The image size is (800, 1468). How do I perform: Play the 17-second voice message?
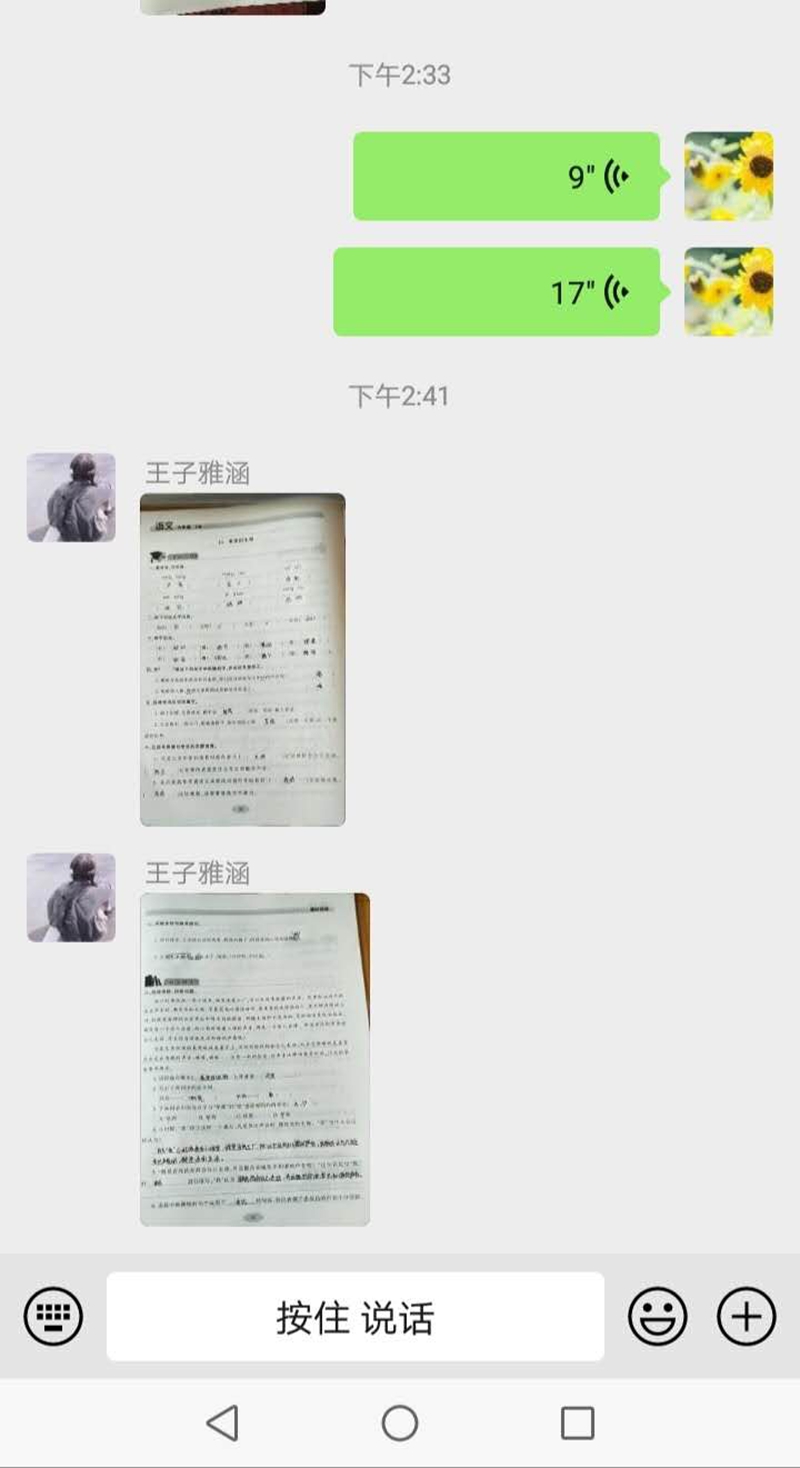[496, 292]
